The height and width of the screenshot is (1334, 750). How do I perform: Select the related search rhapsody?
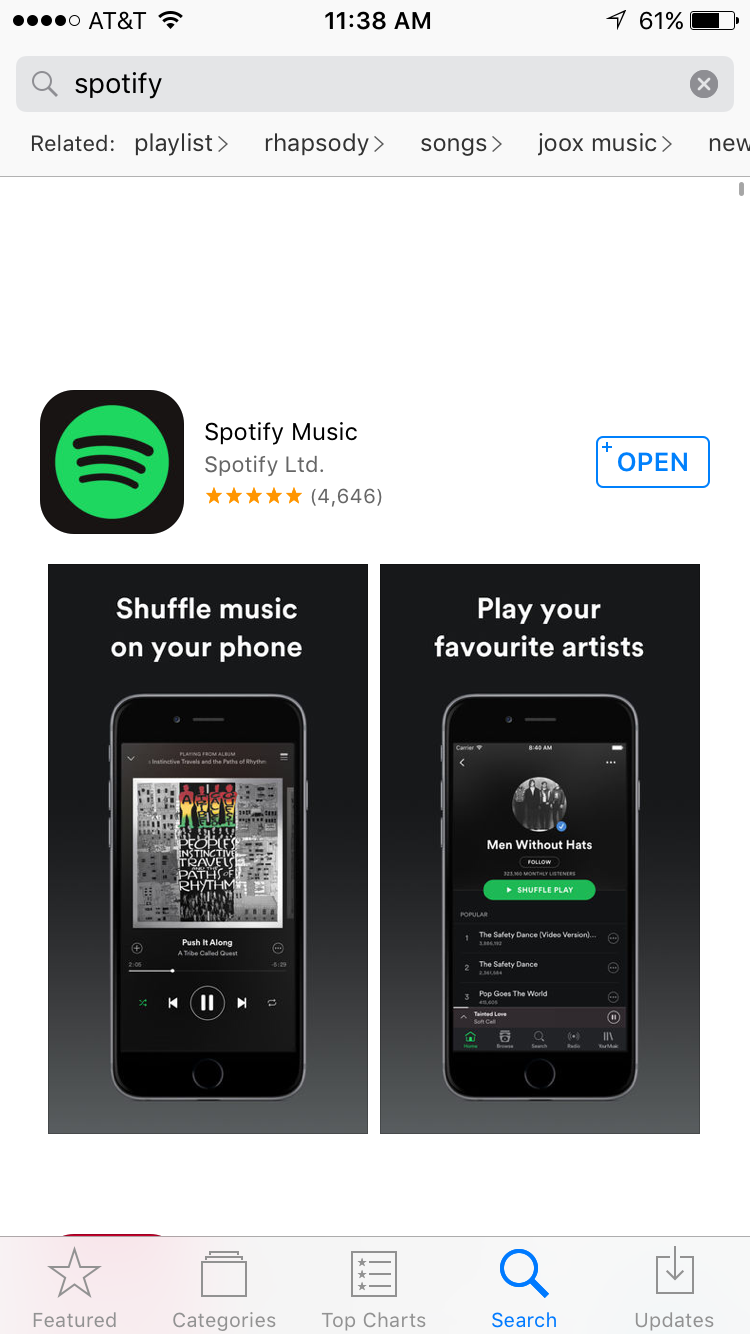click(323, 144)
